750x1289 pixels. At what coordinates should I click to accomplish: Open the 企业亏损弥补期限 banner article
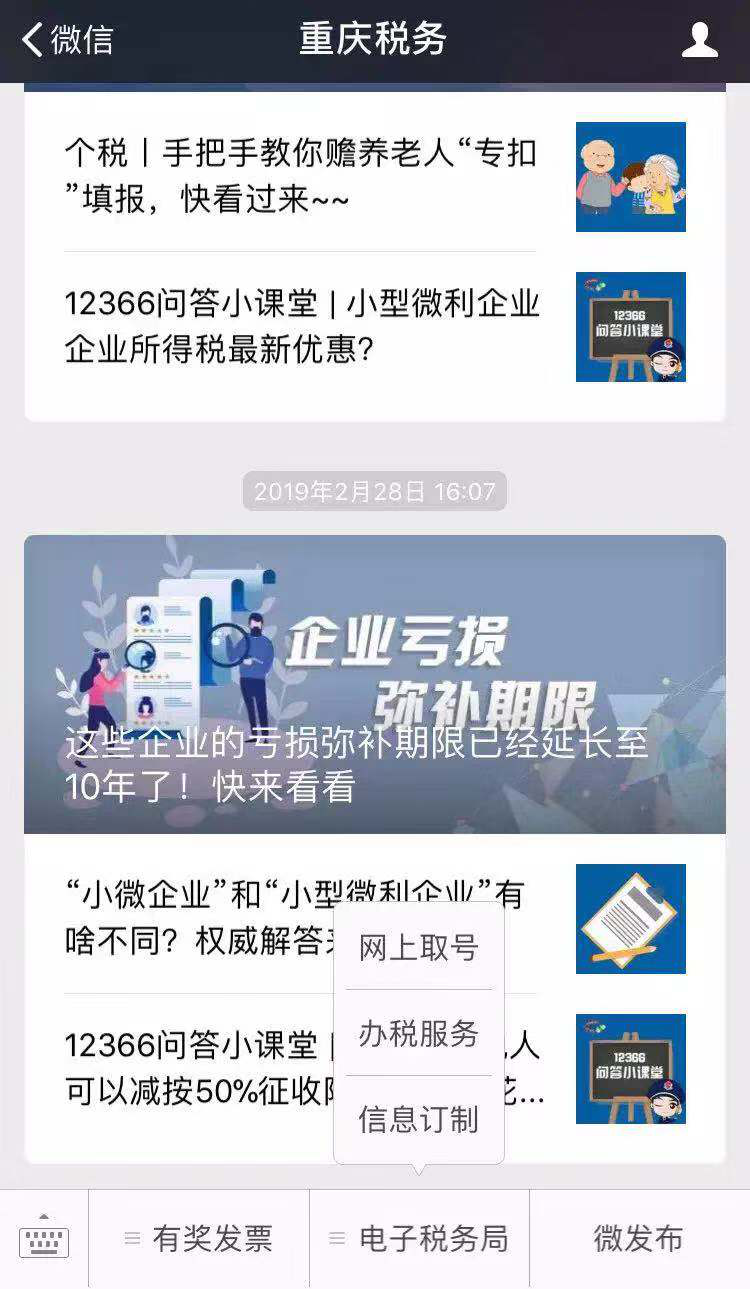[374, 684]
